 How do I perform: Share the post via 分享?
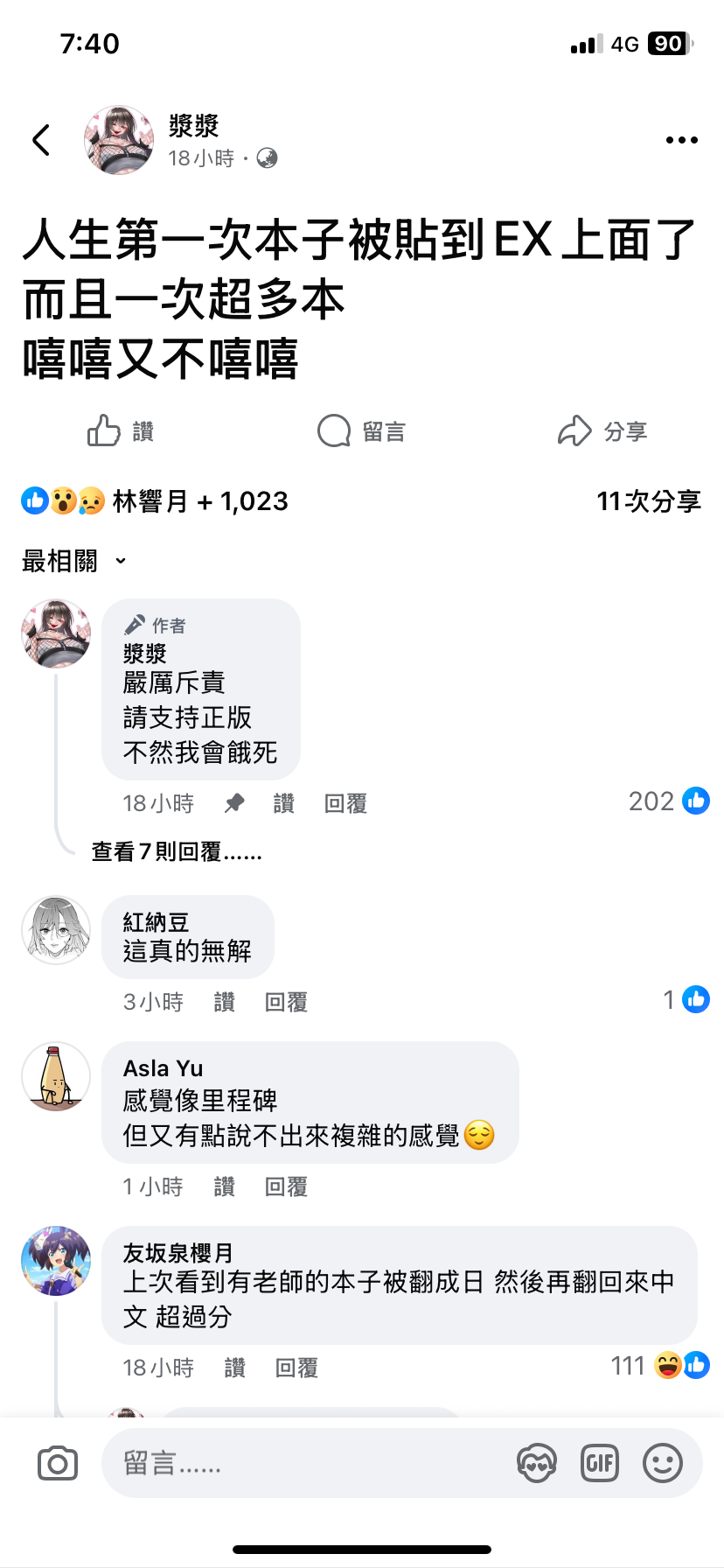pyautogui.click(x=602, y=430)
